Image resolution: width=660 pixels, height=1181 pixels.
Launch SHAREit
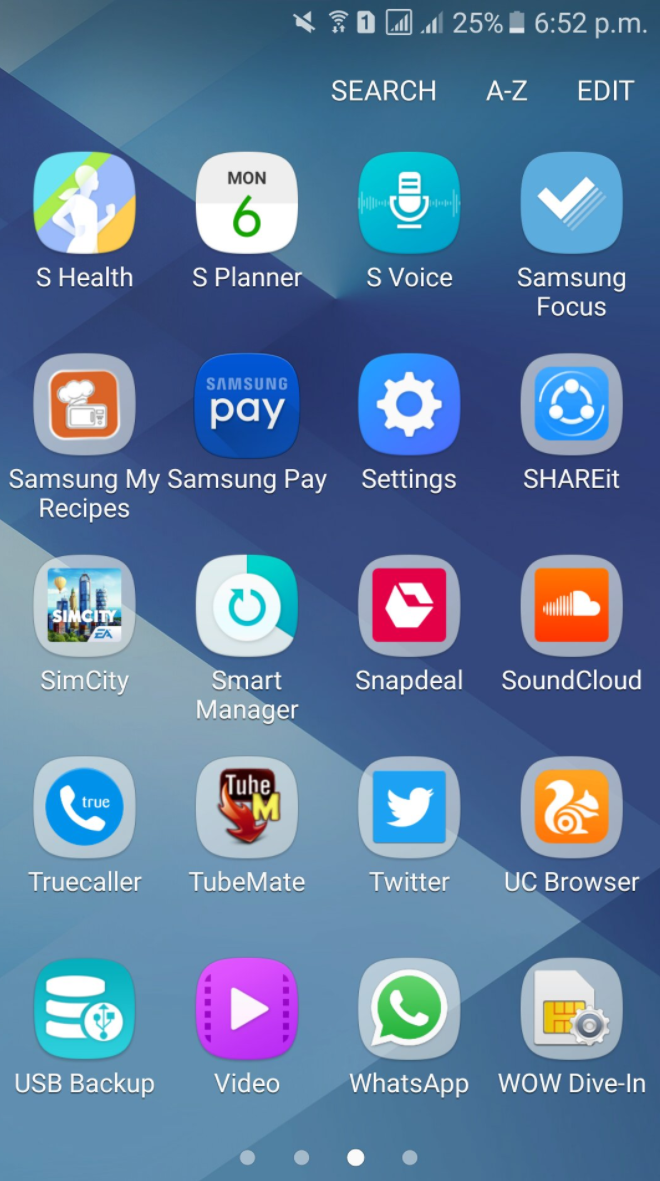coord(571,405)
